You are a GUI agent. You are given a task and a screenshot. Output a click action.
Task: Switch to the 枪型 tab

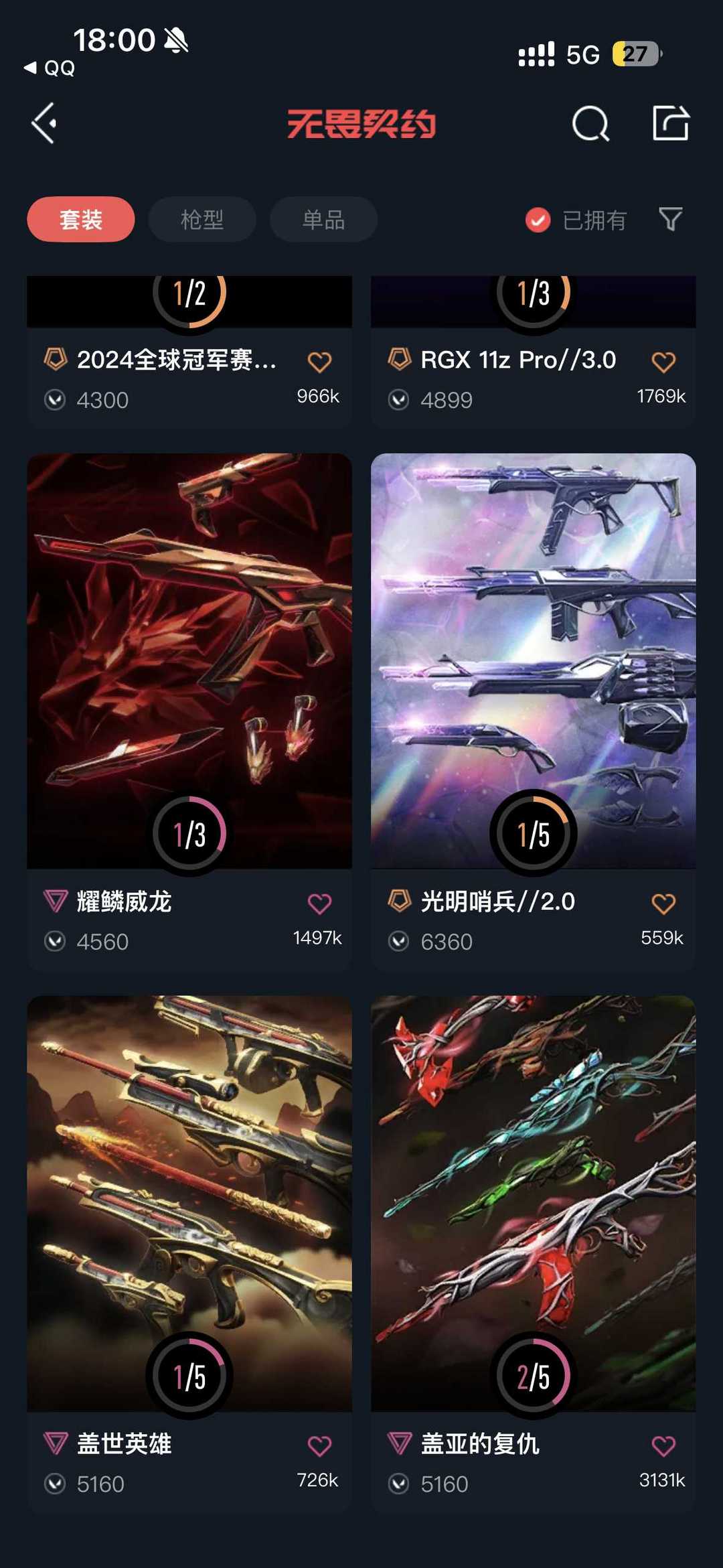[202, 219]
